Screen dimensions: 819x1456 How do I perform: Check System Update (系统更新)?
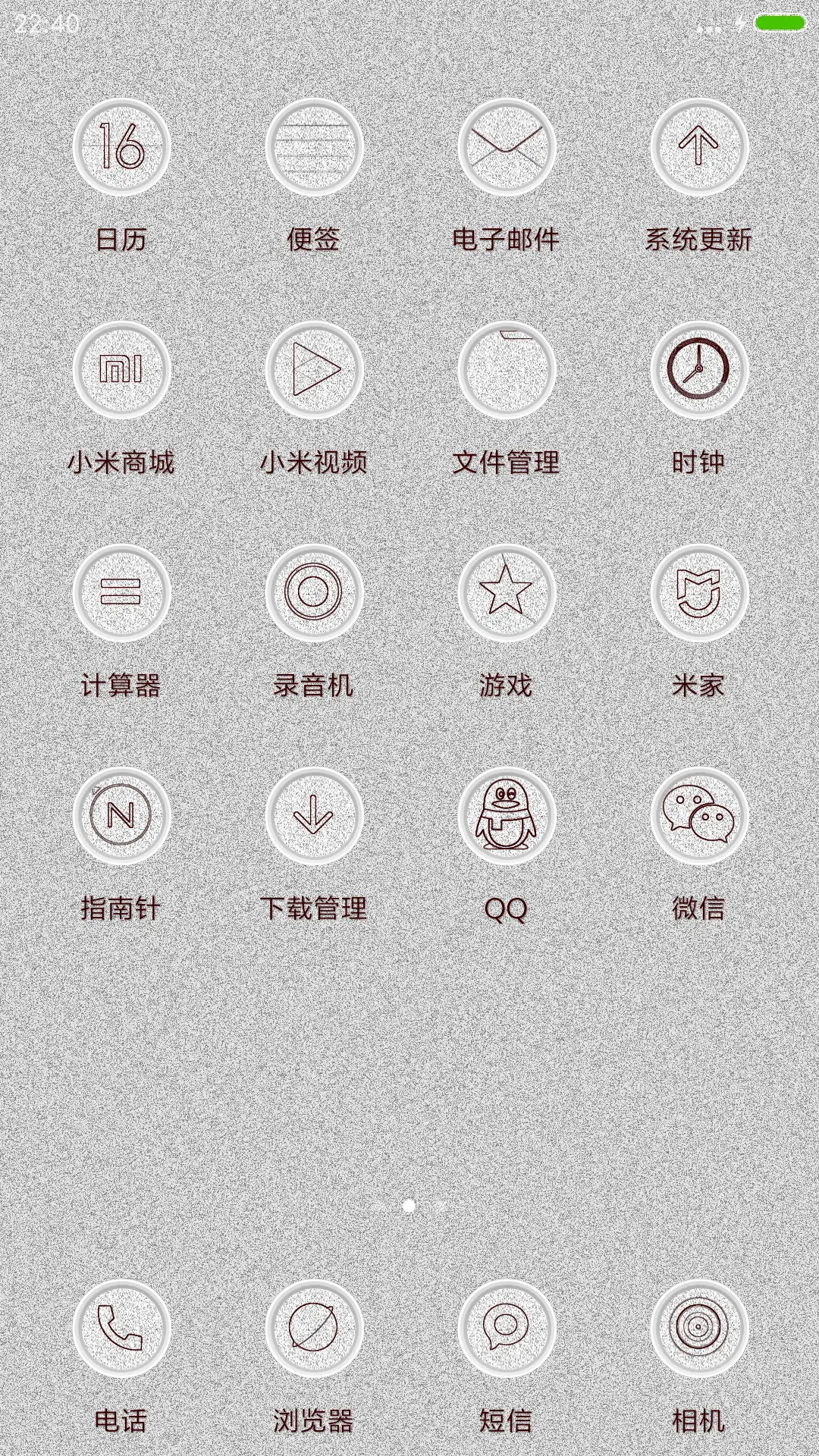(699, 149)
